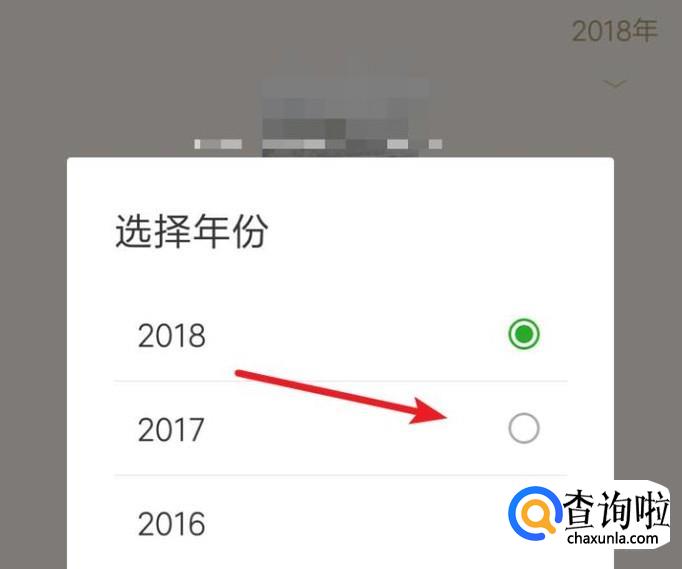Pick the 2016 year option

341,522
